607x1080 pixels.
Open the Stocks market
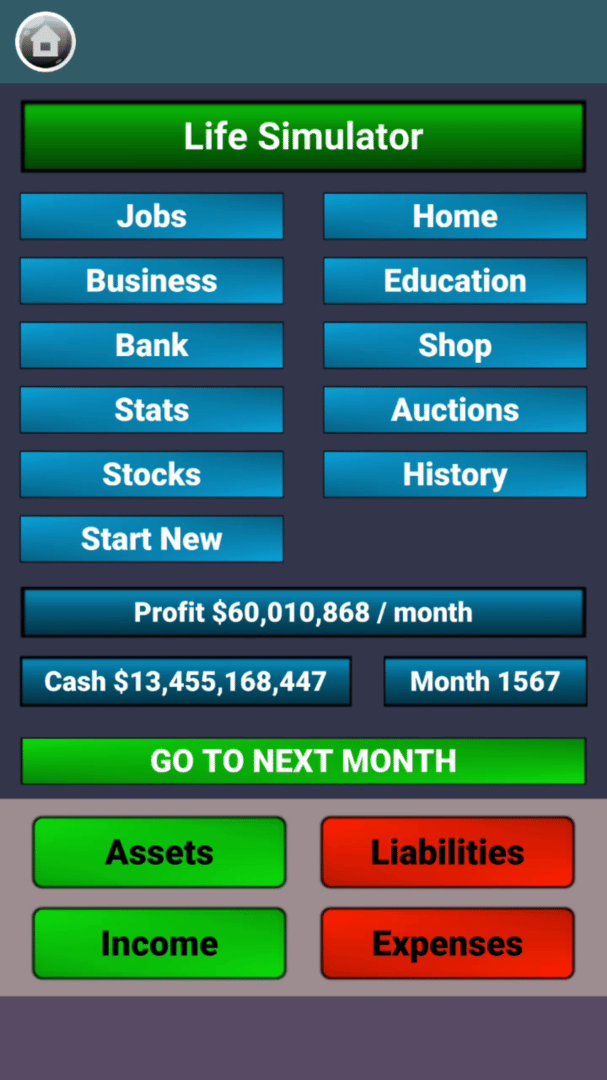pos(152,474)
